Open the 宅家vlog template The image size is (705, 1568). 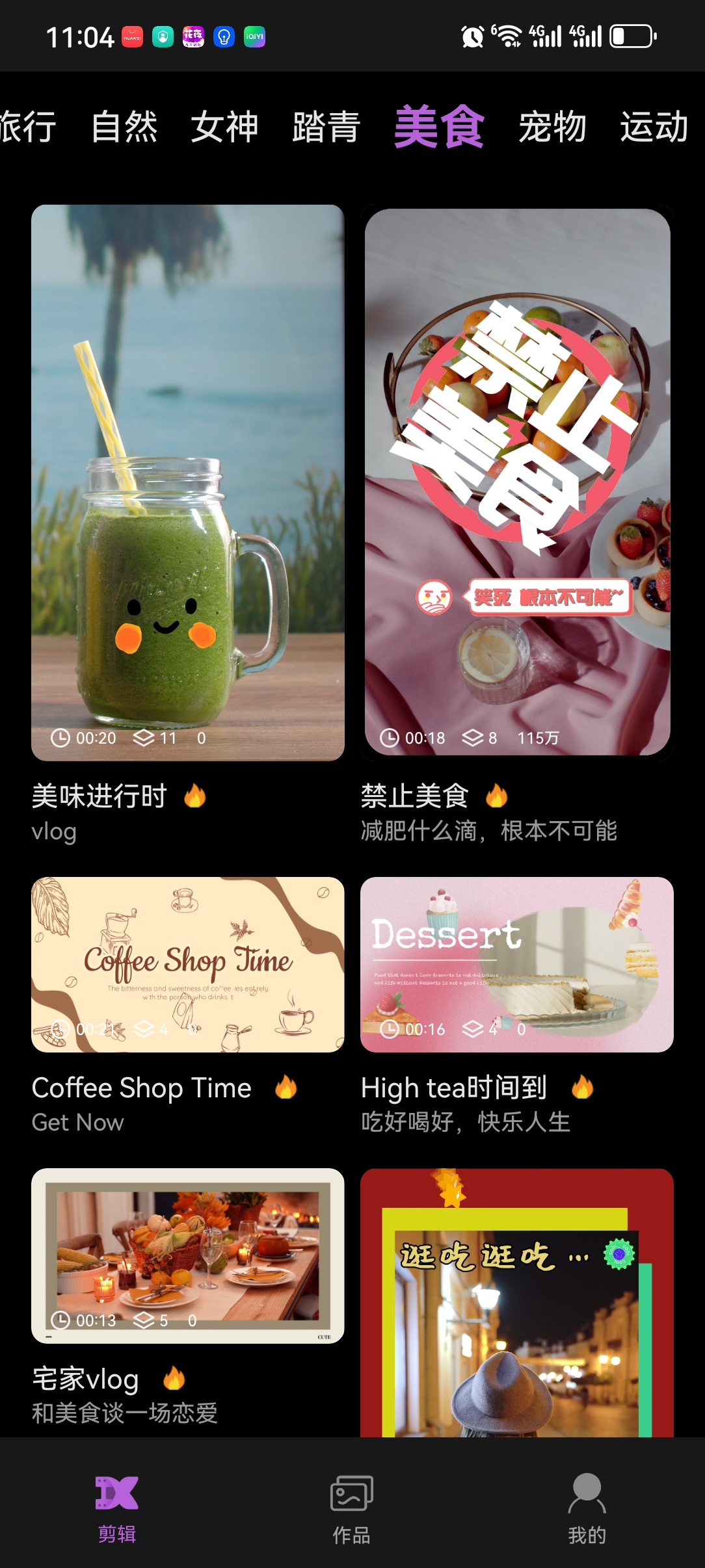pyautogui.click(x=187, y=1255)
